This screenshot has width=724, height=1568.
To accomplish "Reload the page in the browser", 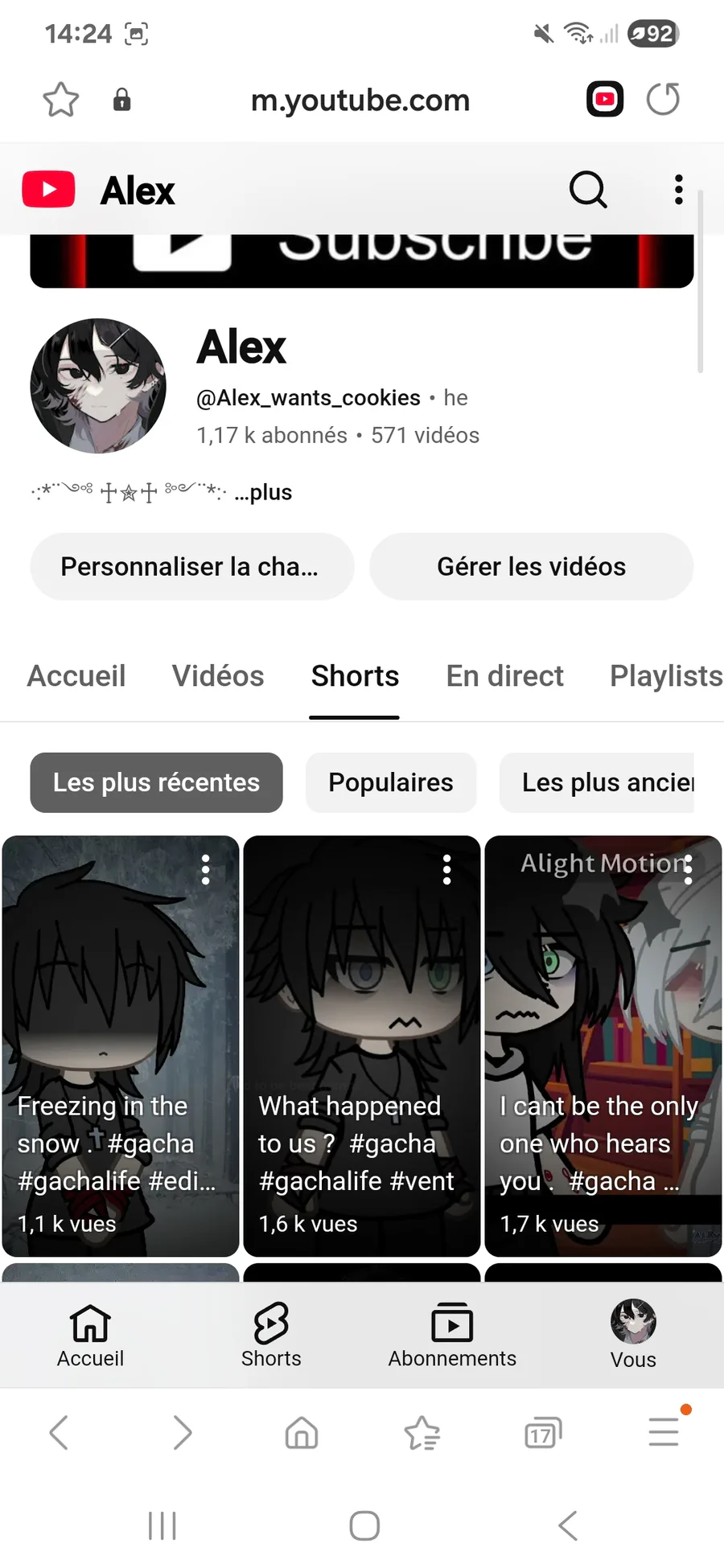I will [664, 100].
